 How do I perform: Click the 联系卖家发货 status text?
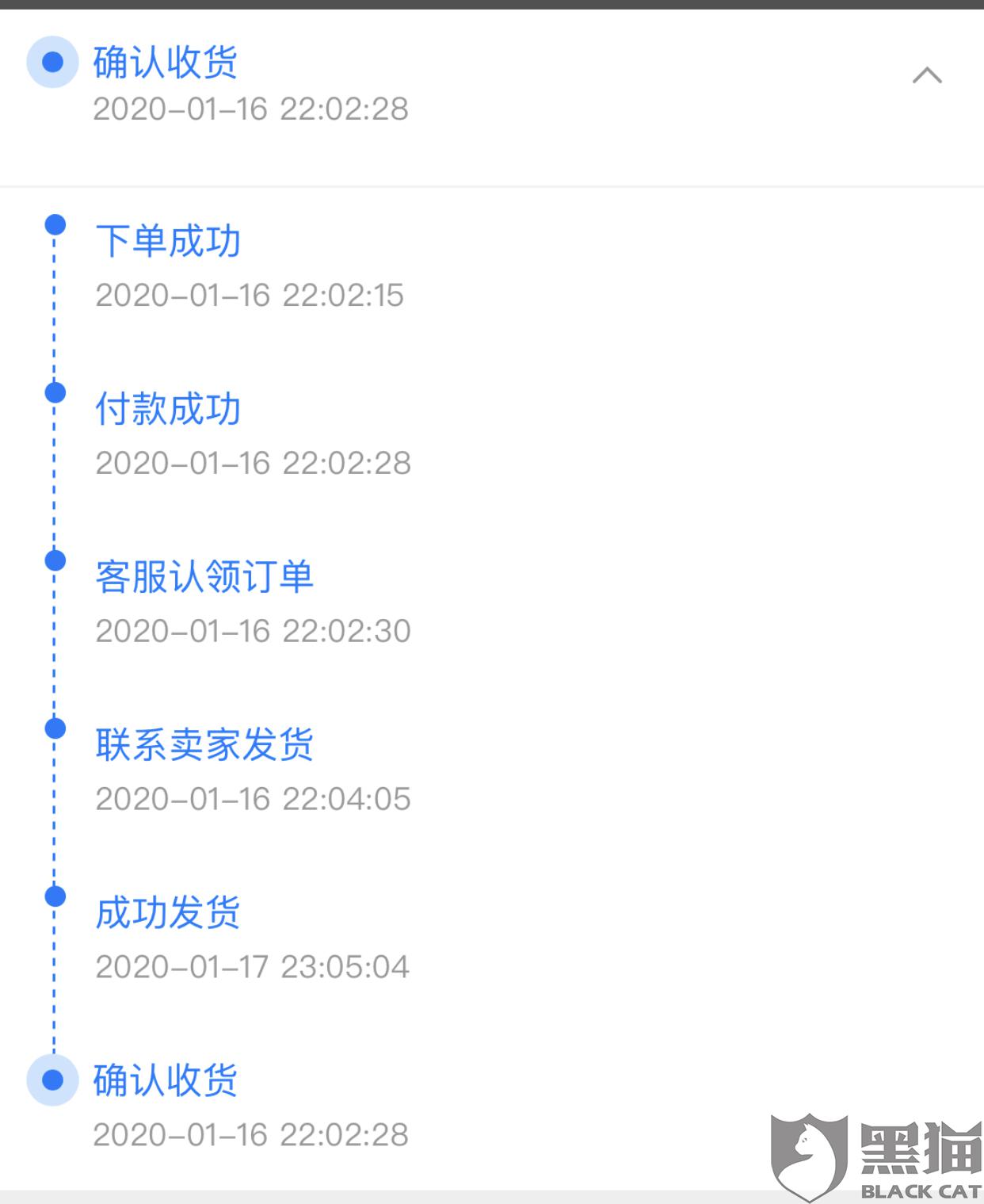pos(204,743)
